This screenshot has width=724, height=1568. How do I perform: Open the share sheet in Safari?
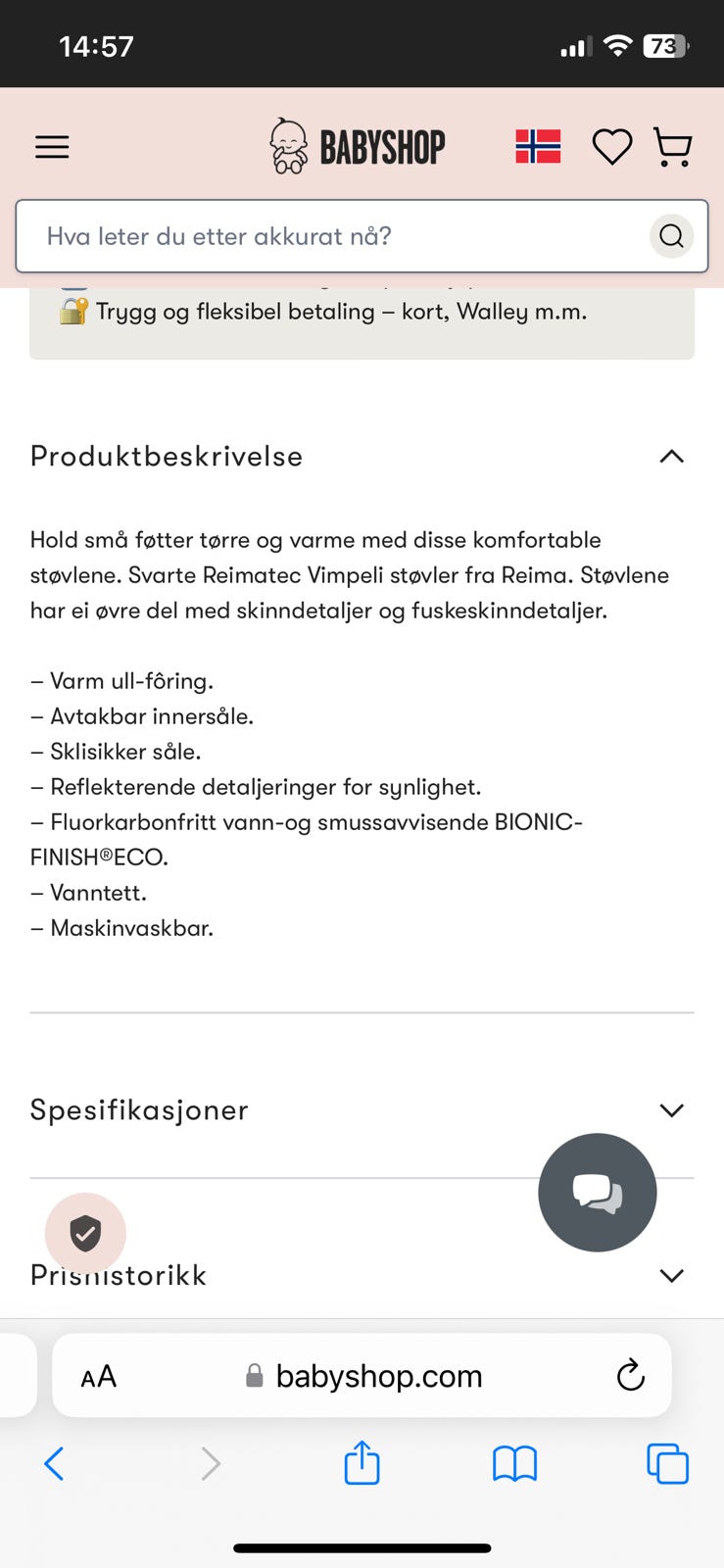coord(362,1463)
